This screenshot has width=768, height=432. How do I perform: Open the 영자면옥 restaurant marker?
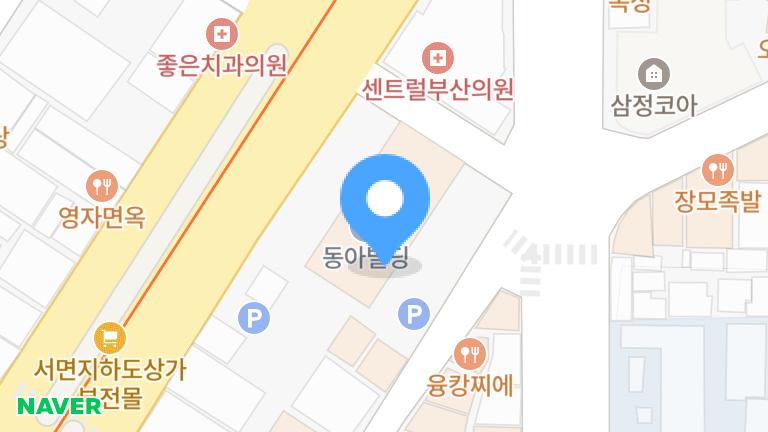coord(102,185)
